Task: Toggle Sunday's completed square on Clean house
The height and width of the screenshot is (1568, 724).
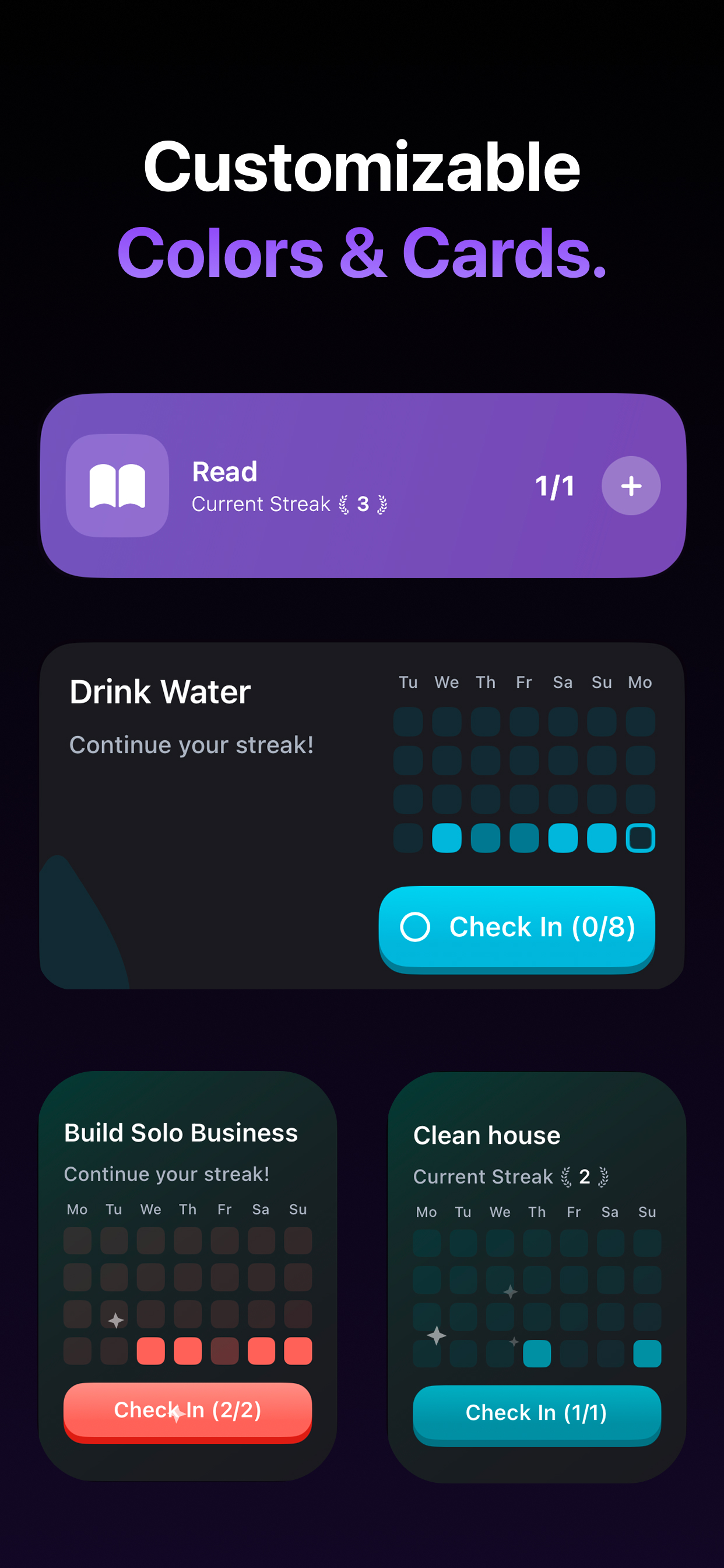Action: point(647,1354)
